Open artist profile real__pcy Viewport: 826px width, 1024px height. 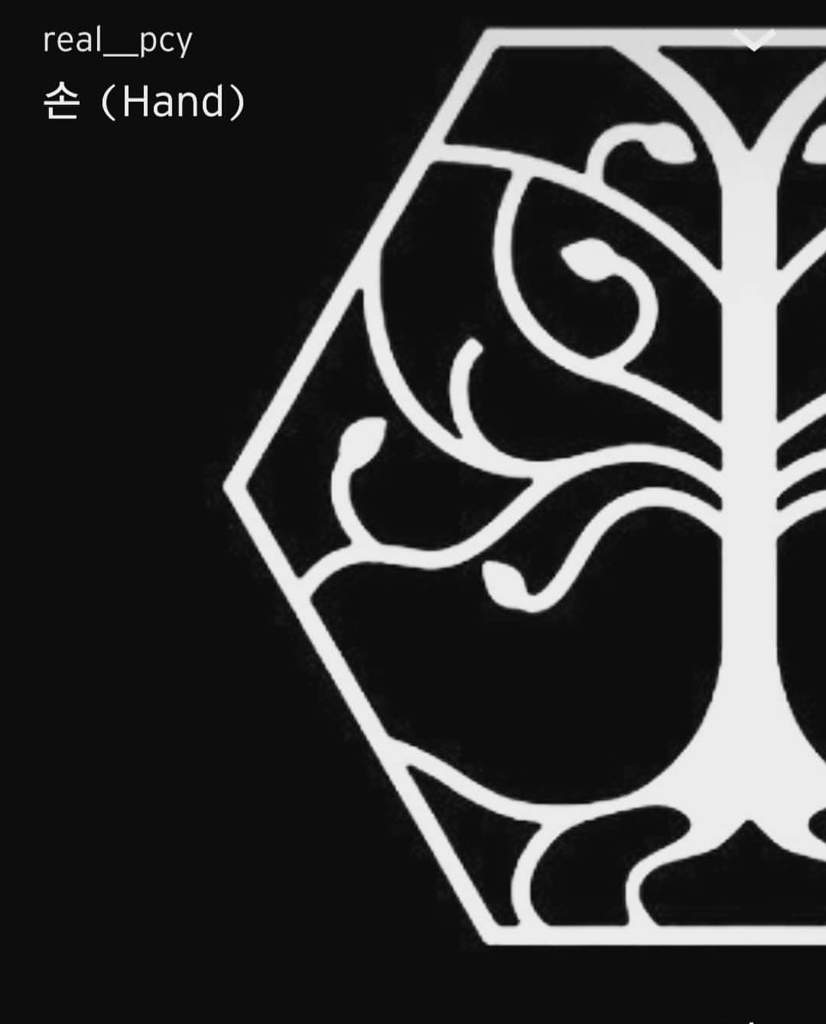click(x=117, y=42)
